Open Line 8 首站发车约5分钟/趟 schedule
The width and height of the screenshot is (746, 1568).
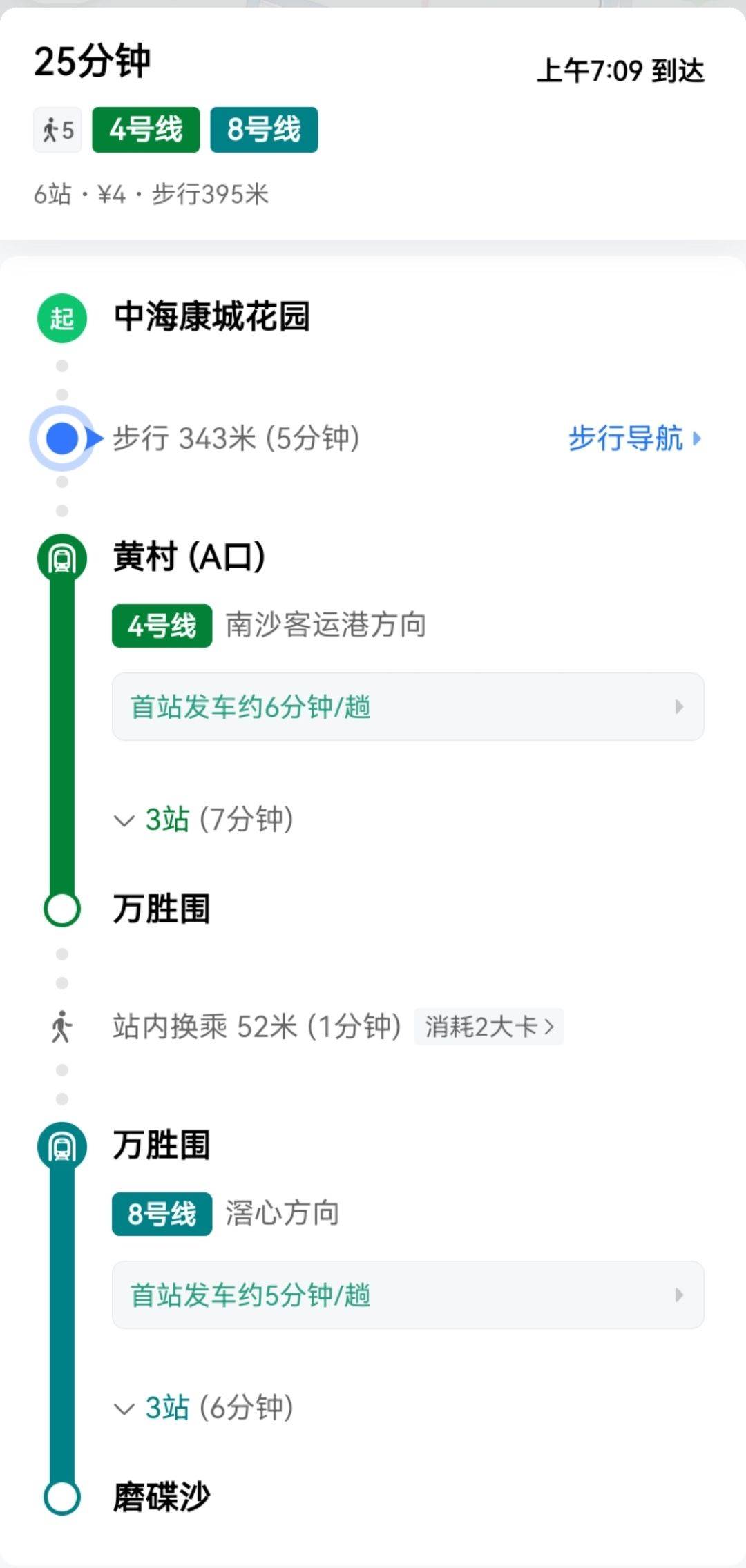click(x=408, y=1295)
